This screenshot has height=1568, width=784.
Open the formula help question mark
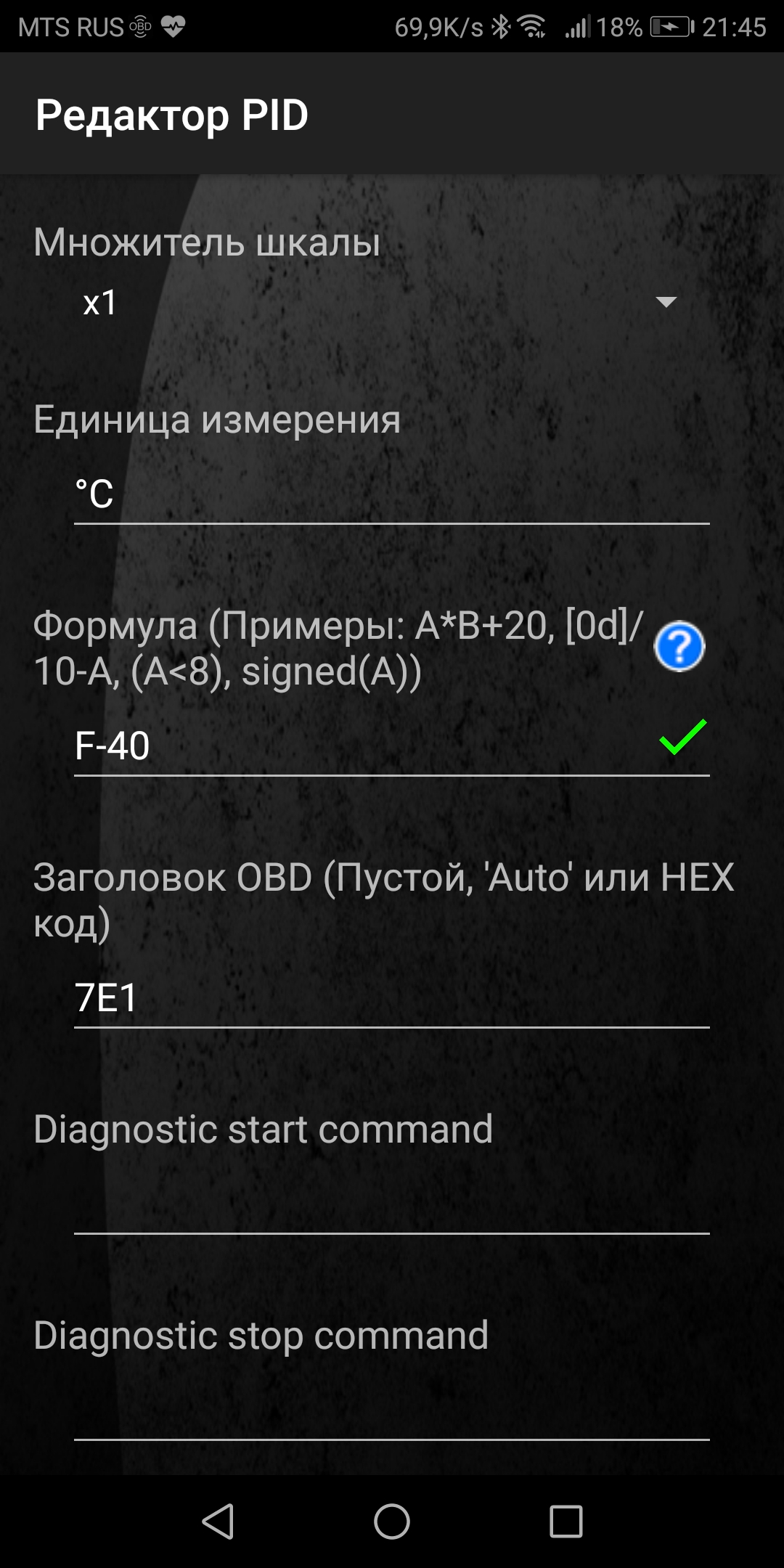point(679,646)
